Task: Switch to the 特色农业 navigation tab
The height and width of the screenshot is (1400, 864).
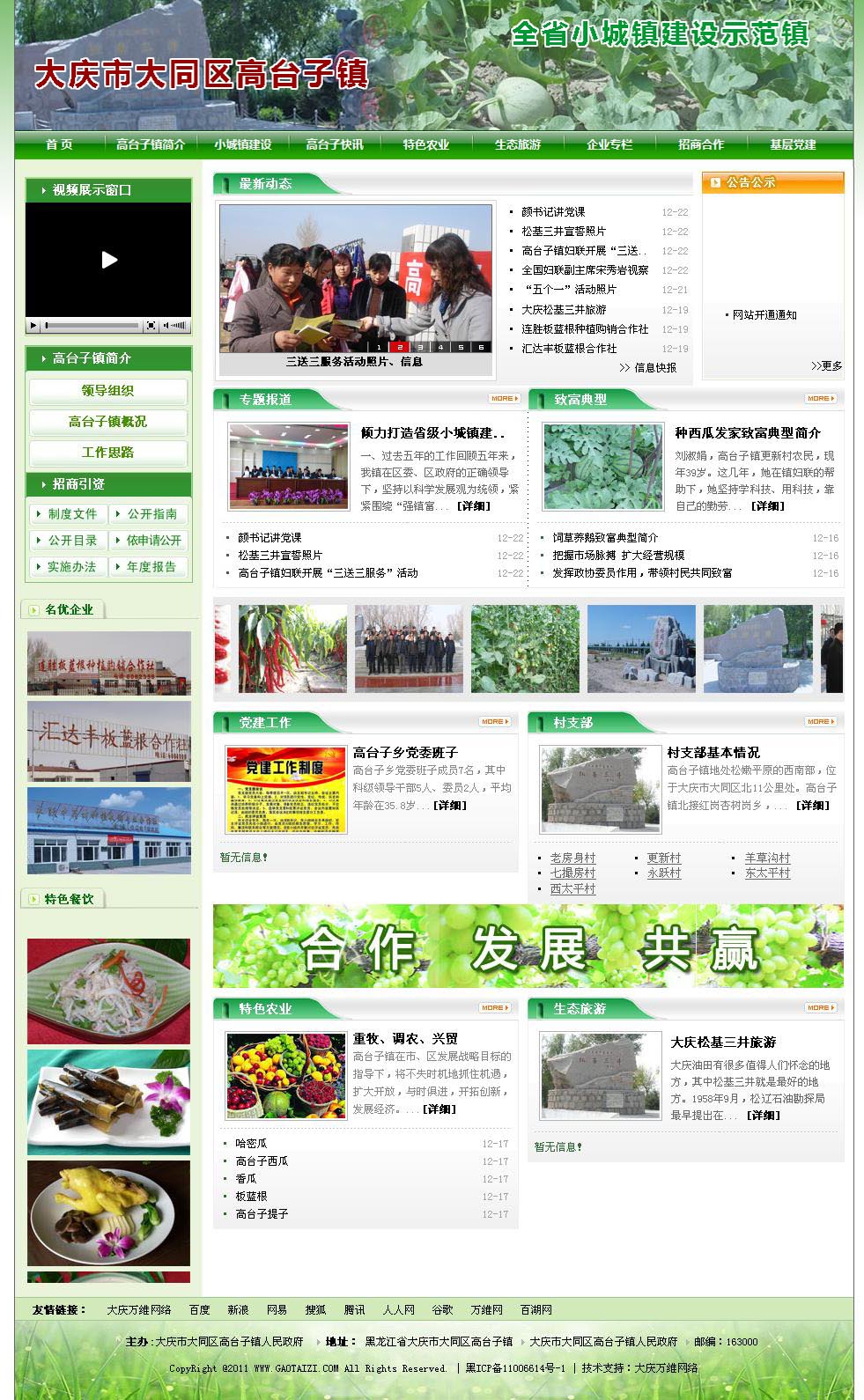Action: 426,144
